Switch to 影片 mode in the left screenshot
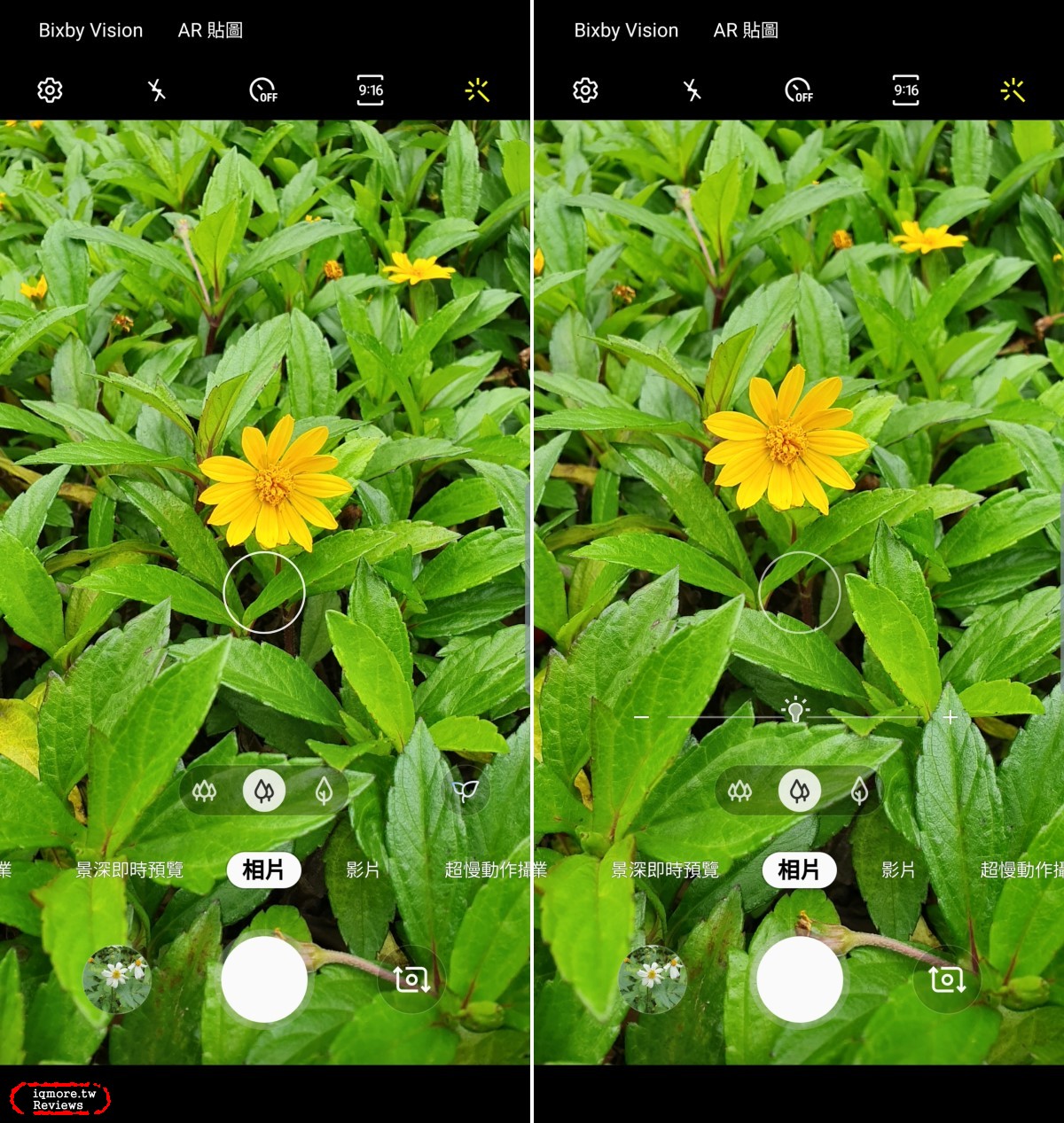This screenshot has height=1123, width=1064. pyautogui.click(x=363, y=870)
